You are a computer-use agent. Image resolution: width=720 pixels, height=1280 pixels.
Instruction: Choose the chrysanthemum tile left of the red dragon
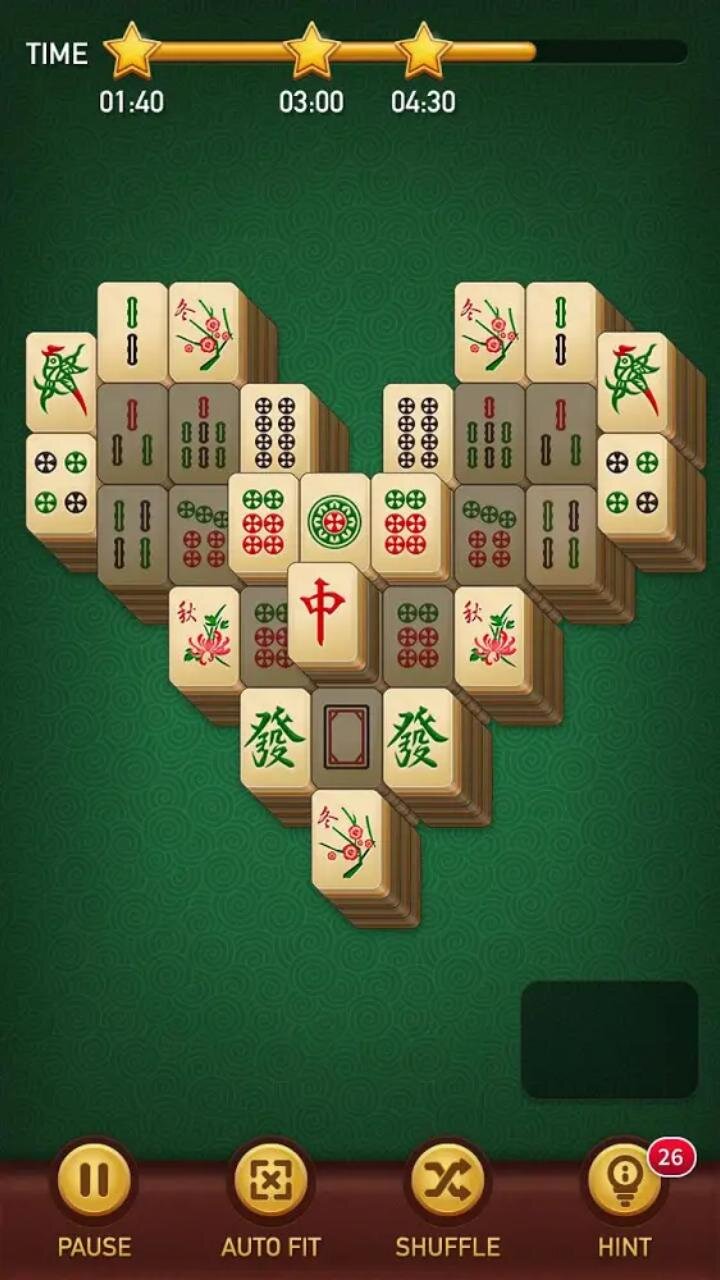coord(204,637)
